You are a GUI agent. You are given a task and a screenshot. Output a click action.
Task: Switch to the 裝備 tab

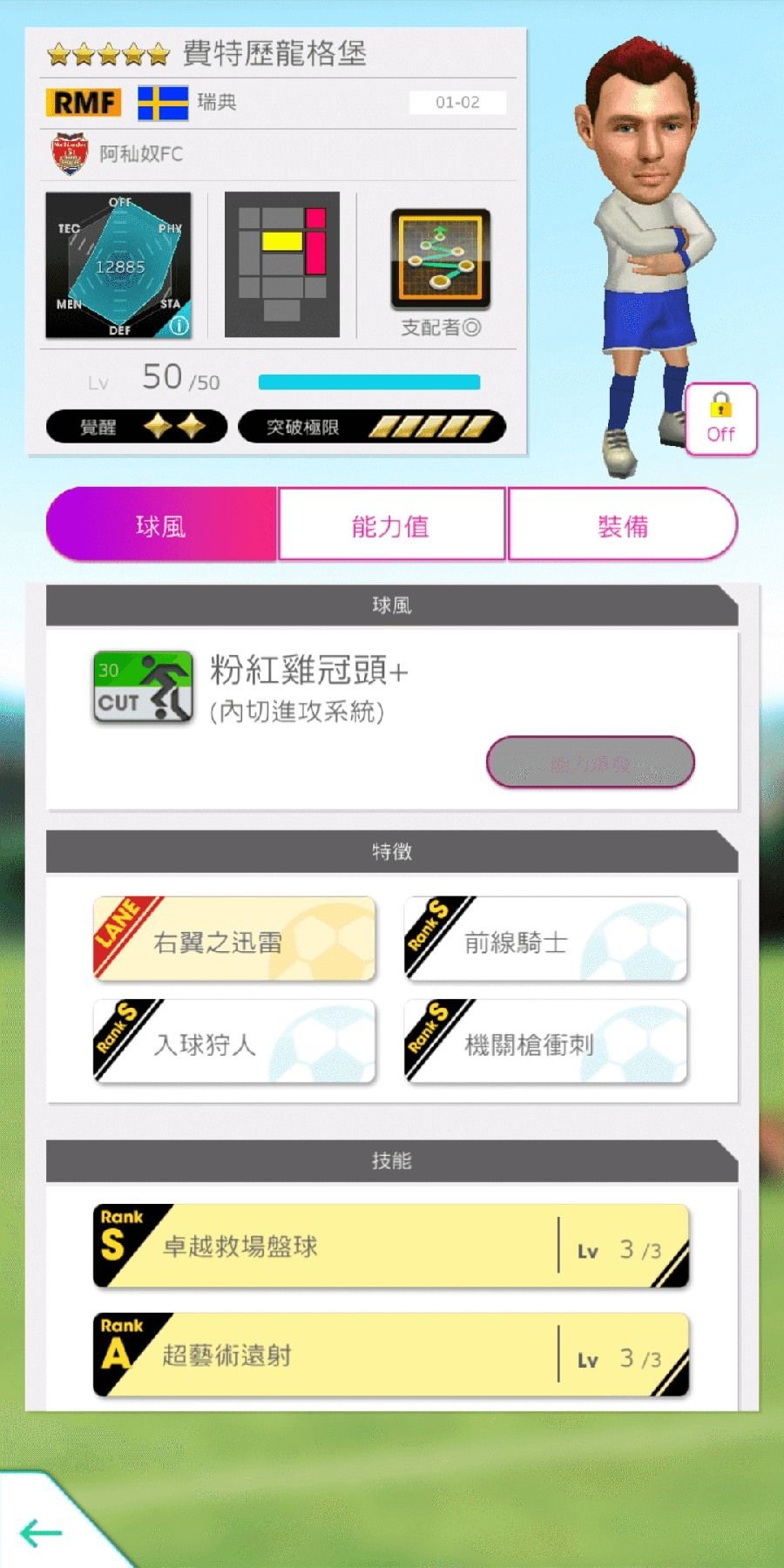pyautogui.click(x=622, y=525)
